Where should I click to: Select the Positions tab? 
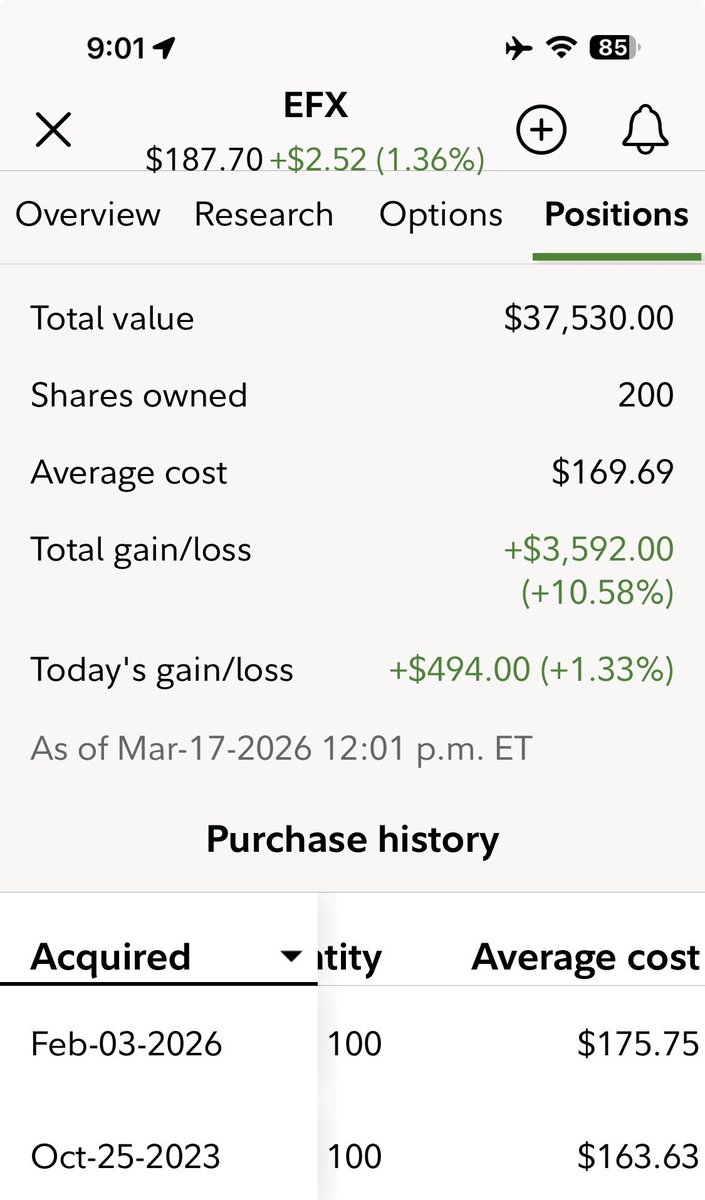[x=616, y=215]
